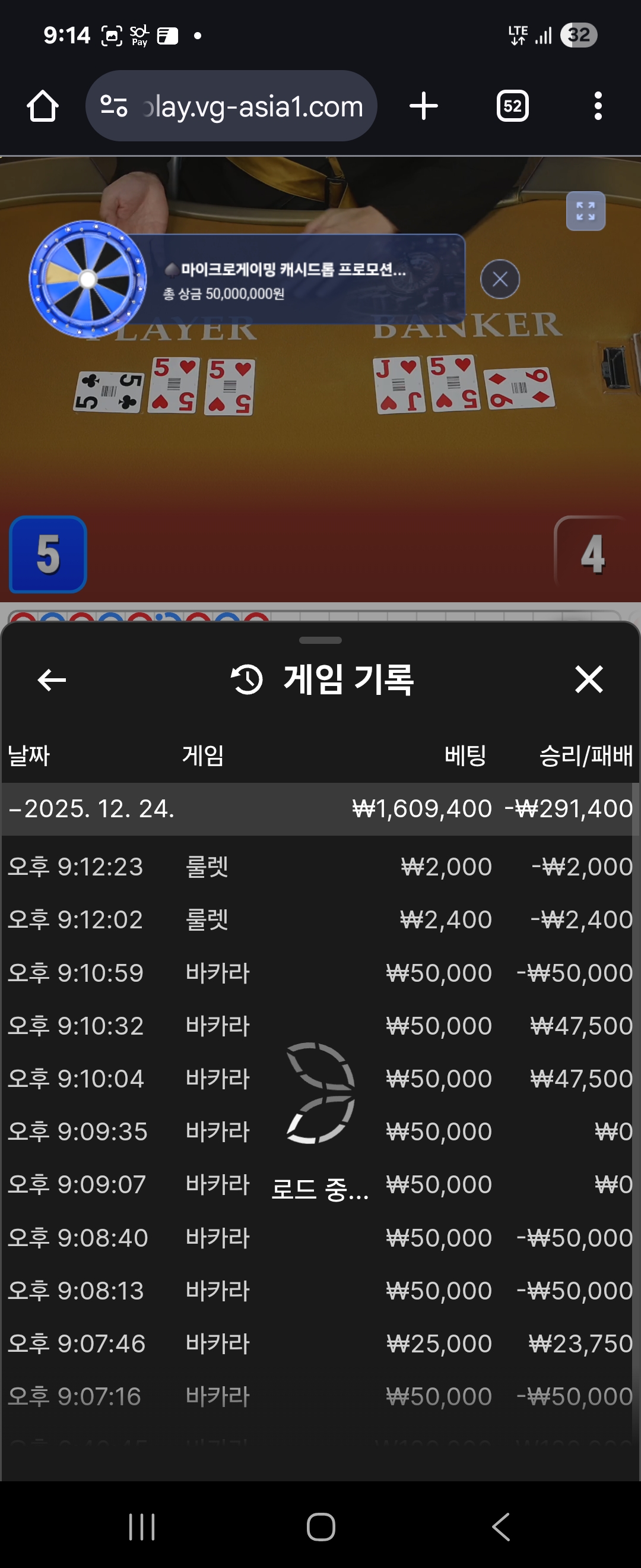Open the browser overflow menu
Viewport: 641px width, 1568px height.
[x=598, y=106]
